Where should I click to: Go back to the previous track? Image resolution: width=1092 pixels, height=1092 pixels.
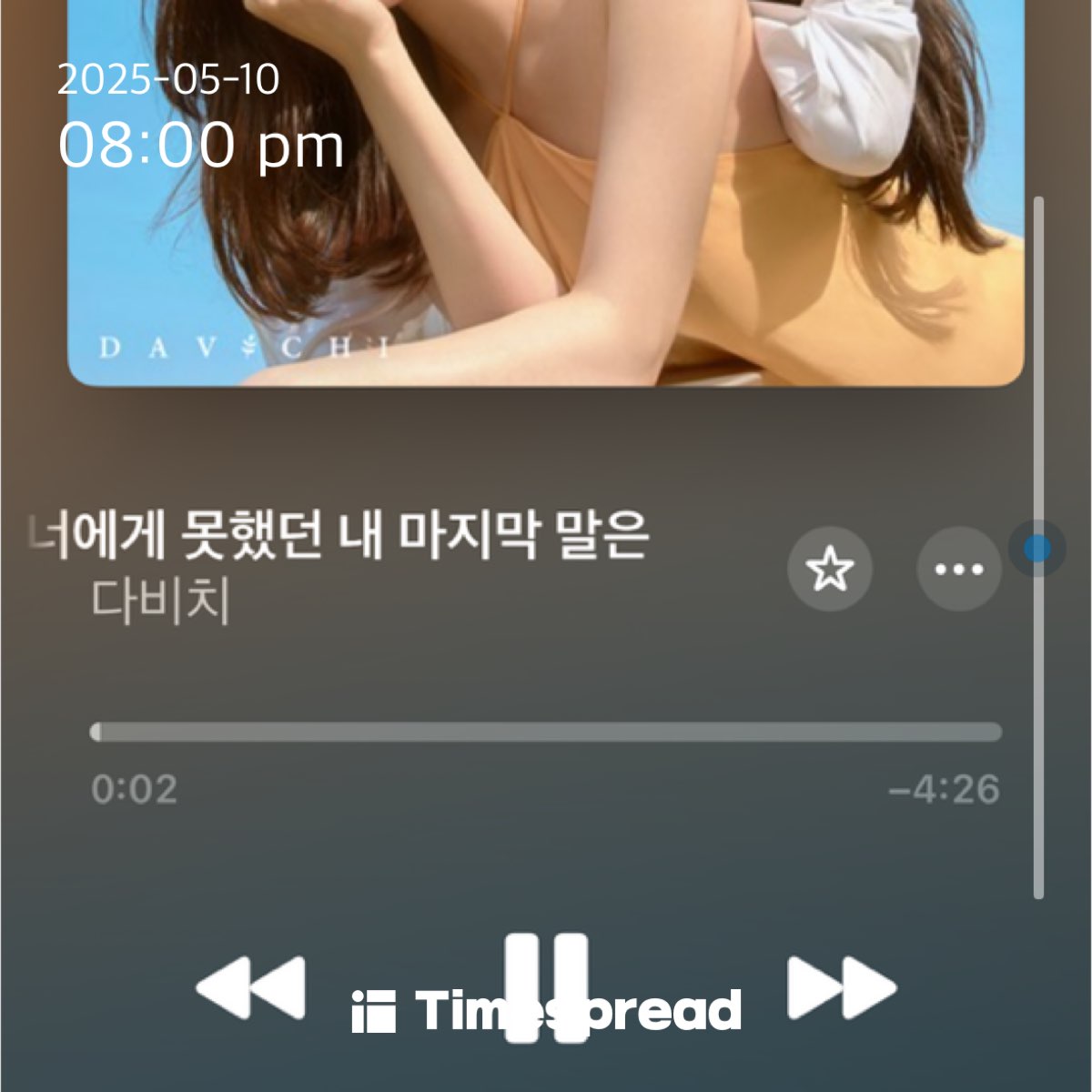[251, 988]
